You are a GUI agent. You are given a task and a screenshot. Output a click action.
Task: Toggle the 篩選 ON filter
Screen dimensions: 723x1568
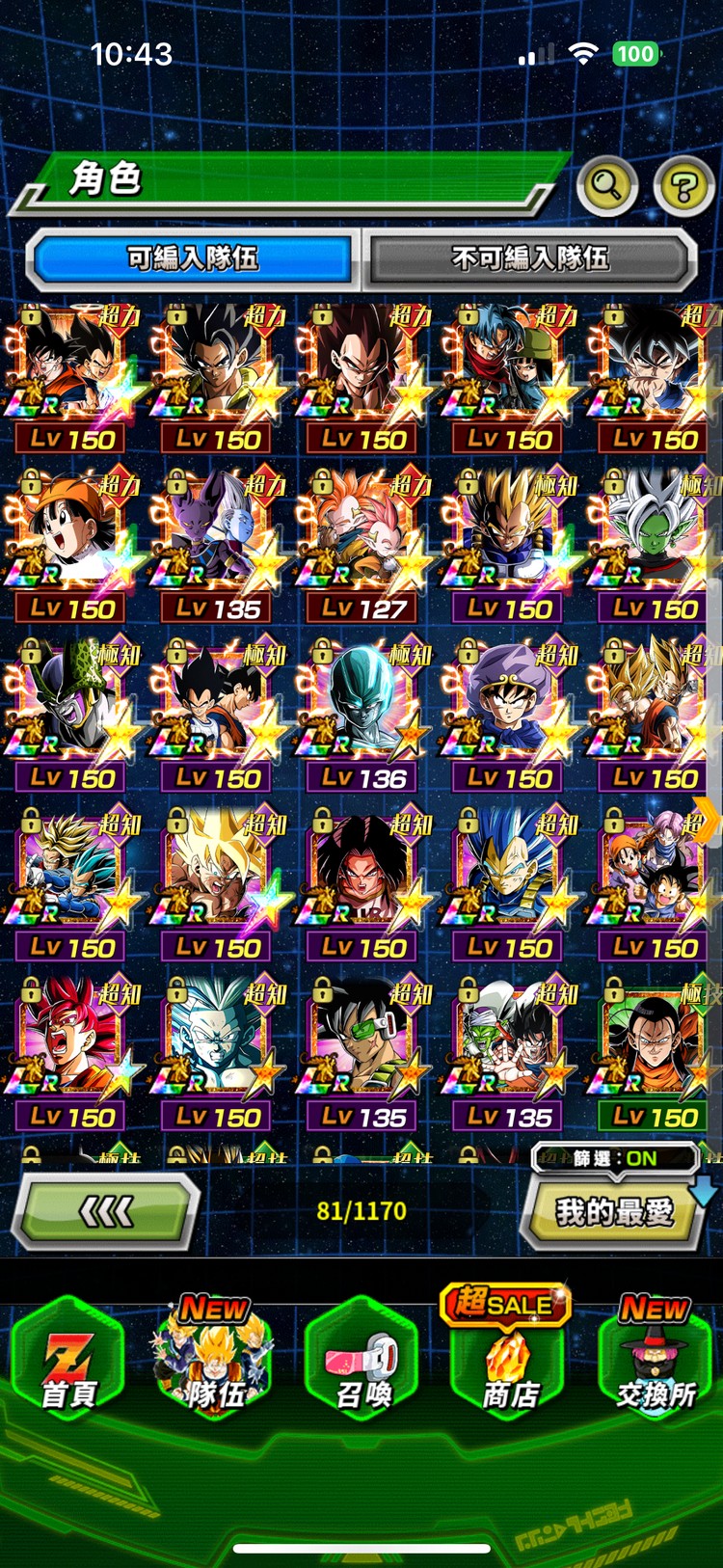click(x=615, y=1158)
